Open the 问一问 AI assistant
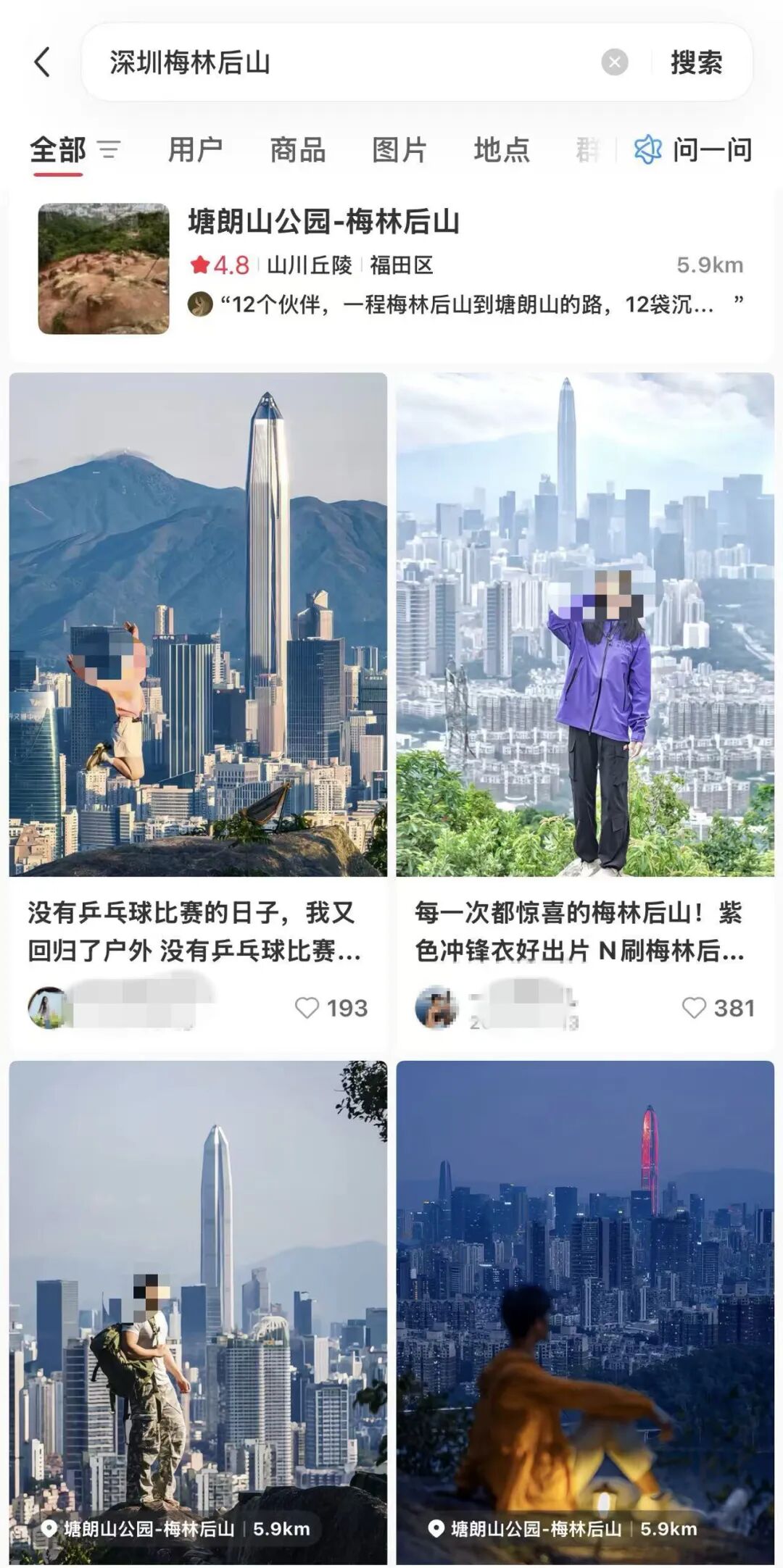Viewport: 783px width, 1568px height. click(x=693, y=150)
